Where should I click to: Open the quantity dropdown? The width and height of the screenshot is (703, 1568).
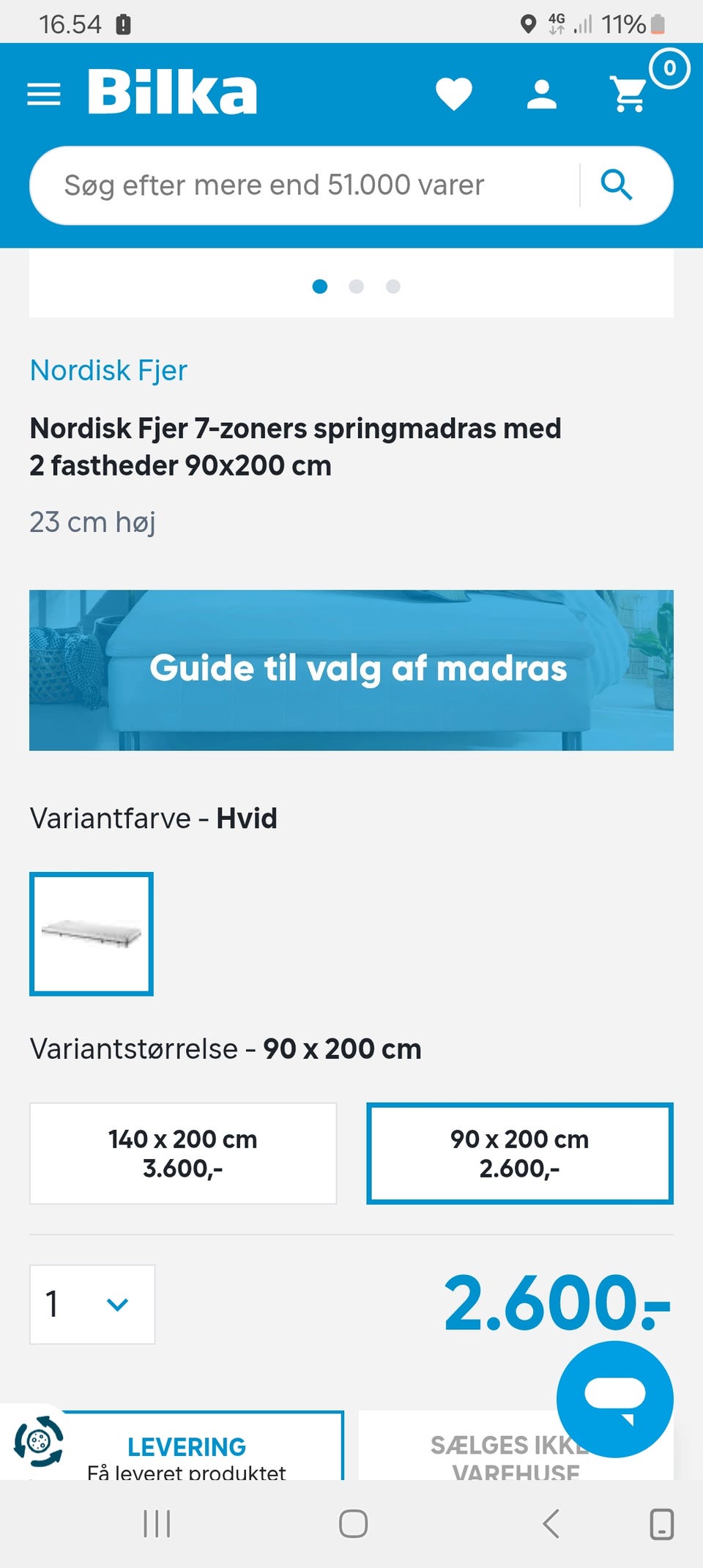[92, 1304]
